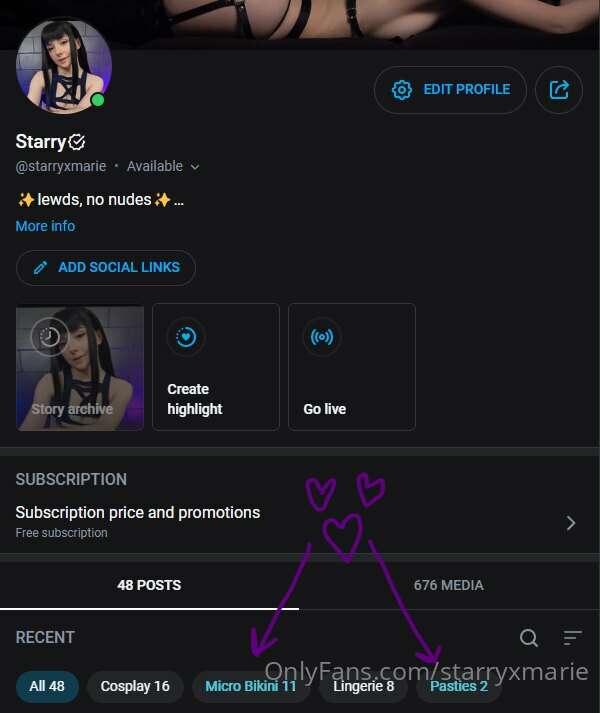Viewport: 600px width, 713px height.
Task: Start a stream with Go live
Action: [351, 367]
